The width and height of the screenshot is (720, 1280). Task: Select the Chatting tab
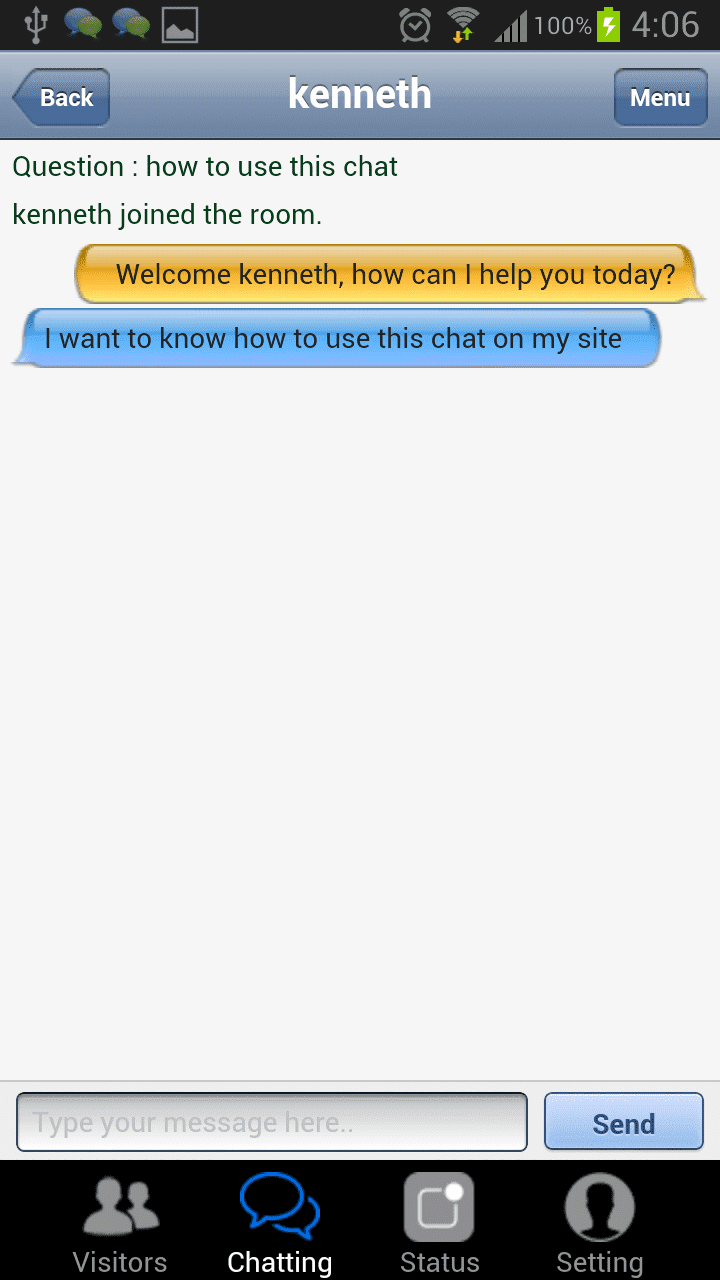(280, 1222)
